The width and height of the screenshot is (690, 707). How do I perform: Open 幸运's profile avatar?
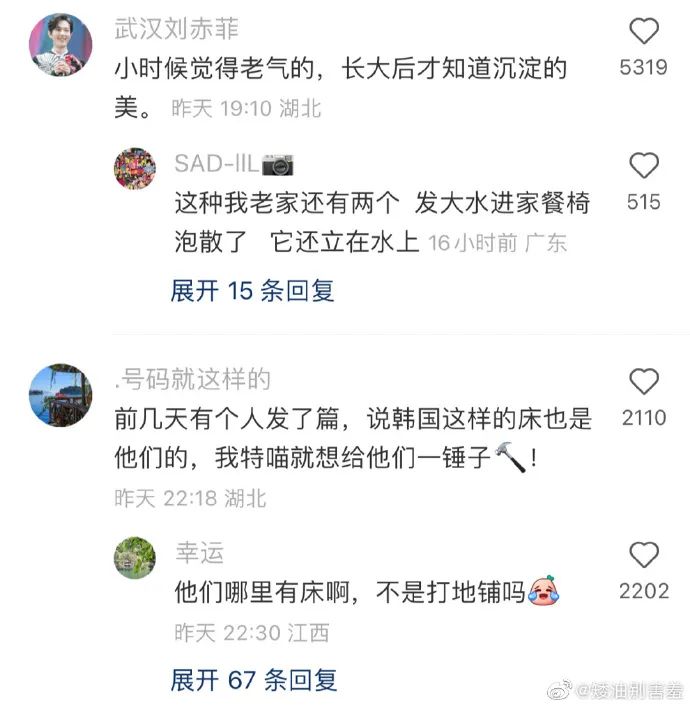pyautogui.click(x=135, y=558)
